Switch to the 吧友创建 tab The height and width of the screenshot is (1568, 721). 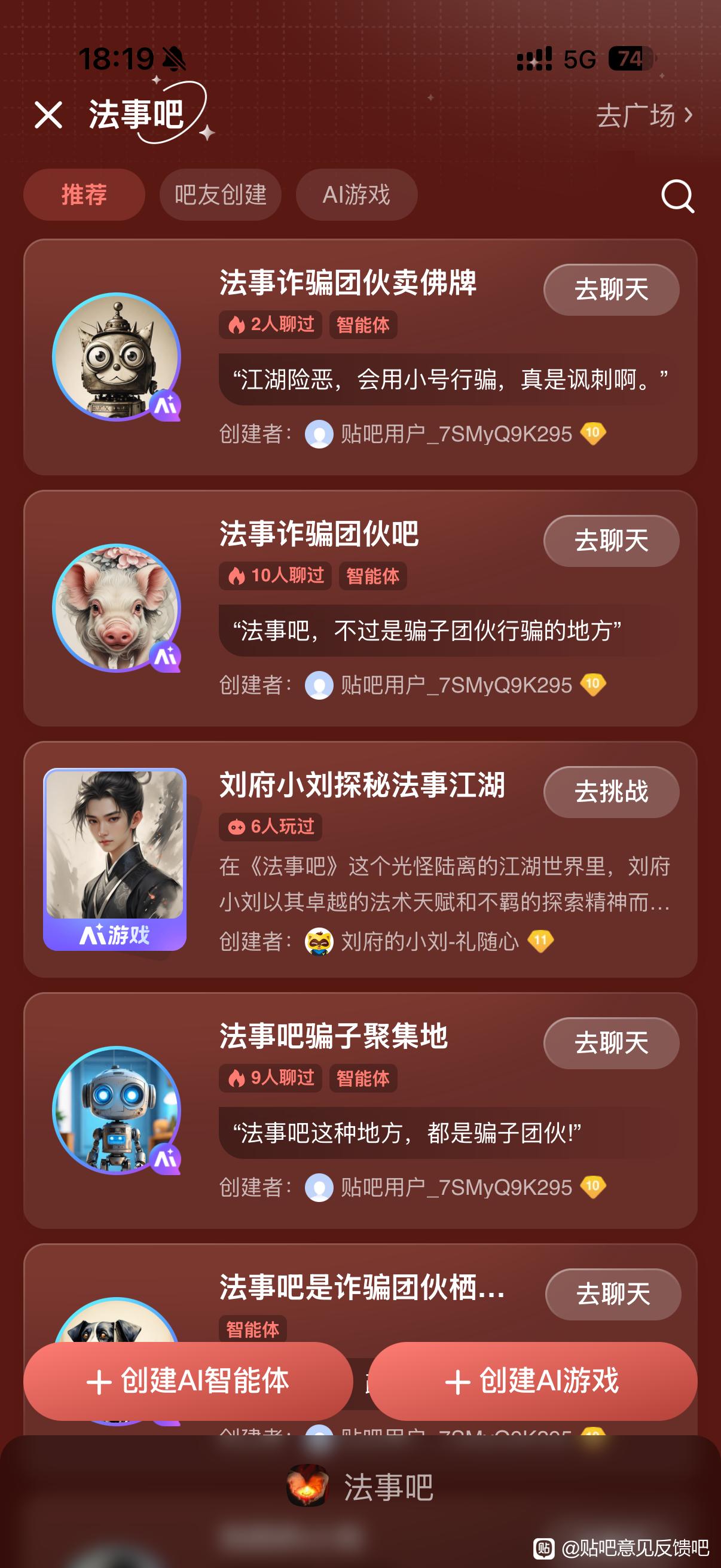point(220,195)
